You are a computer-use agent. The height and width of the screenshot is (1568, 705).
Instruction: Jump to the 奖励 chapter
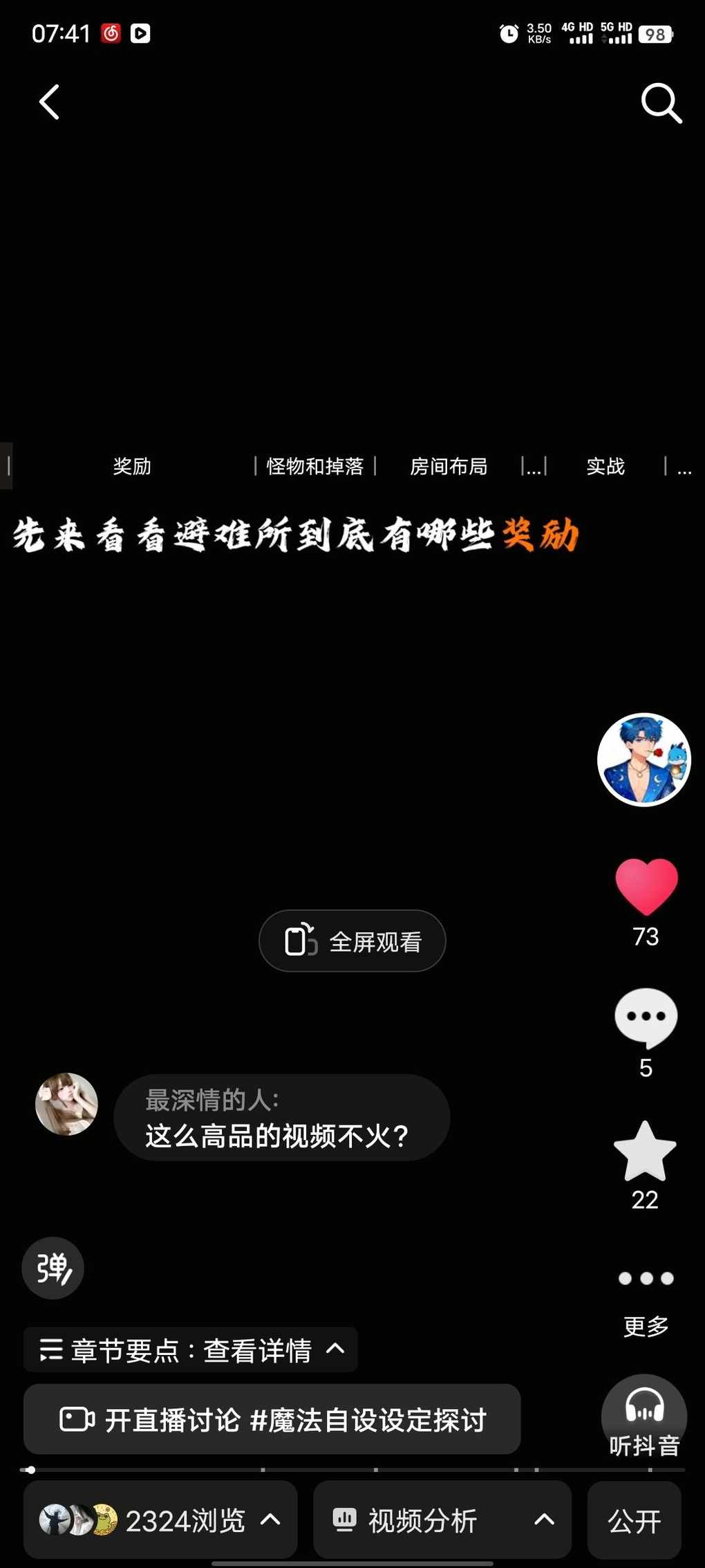pyautogui.click(x=132, y=467)
